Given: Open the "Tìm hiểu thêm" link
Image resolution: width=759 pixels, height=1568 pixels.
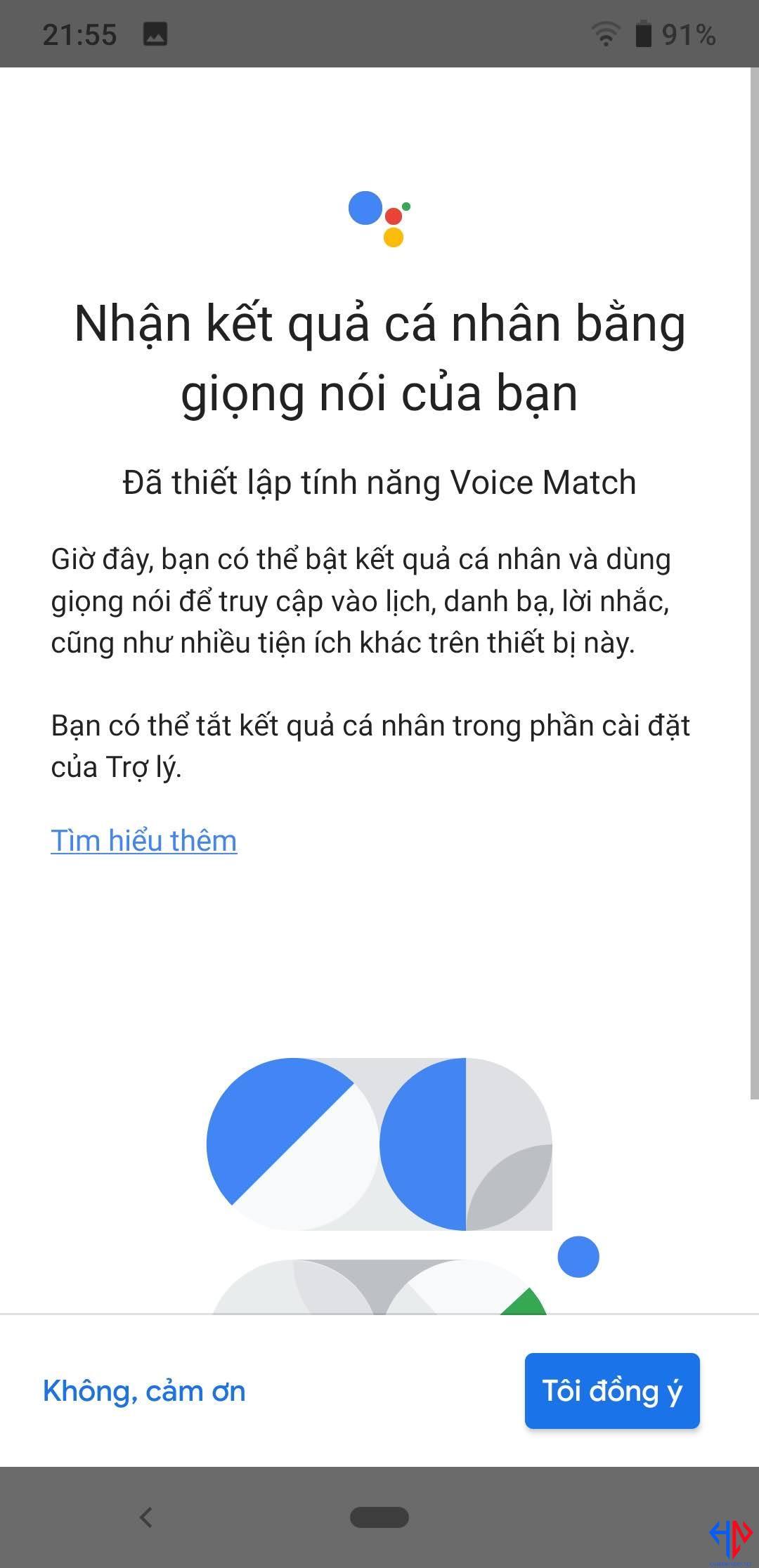Looking at the screenshot, I should pyautogui.click(x=144, y=841).
